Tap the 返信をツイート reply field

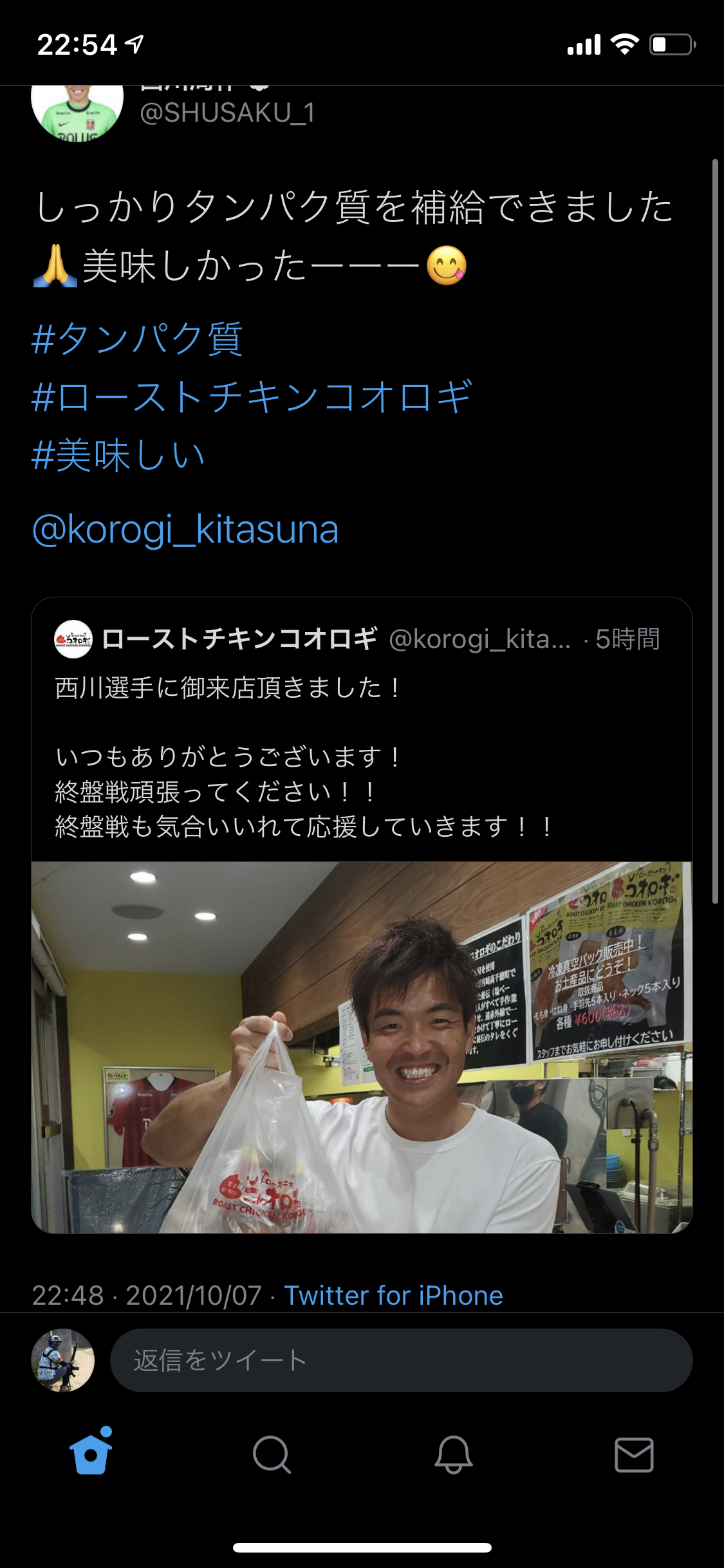[x=400, y=1360]
